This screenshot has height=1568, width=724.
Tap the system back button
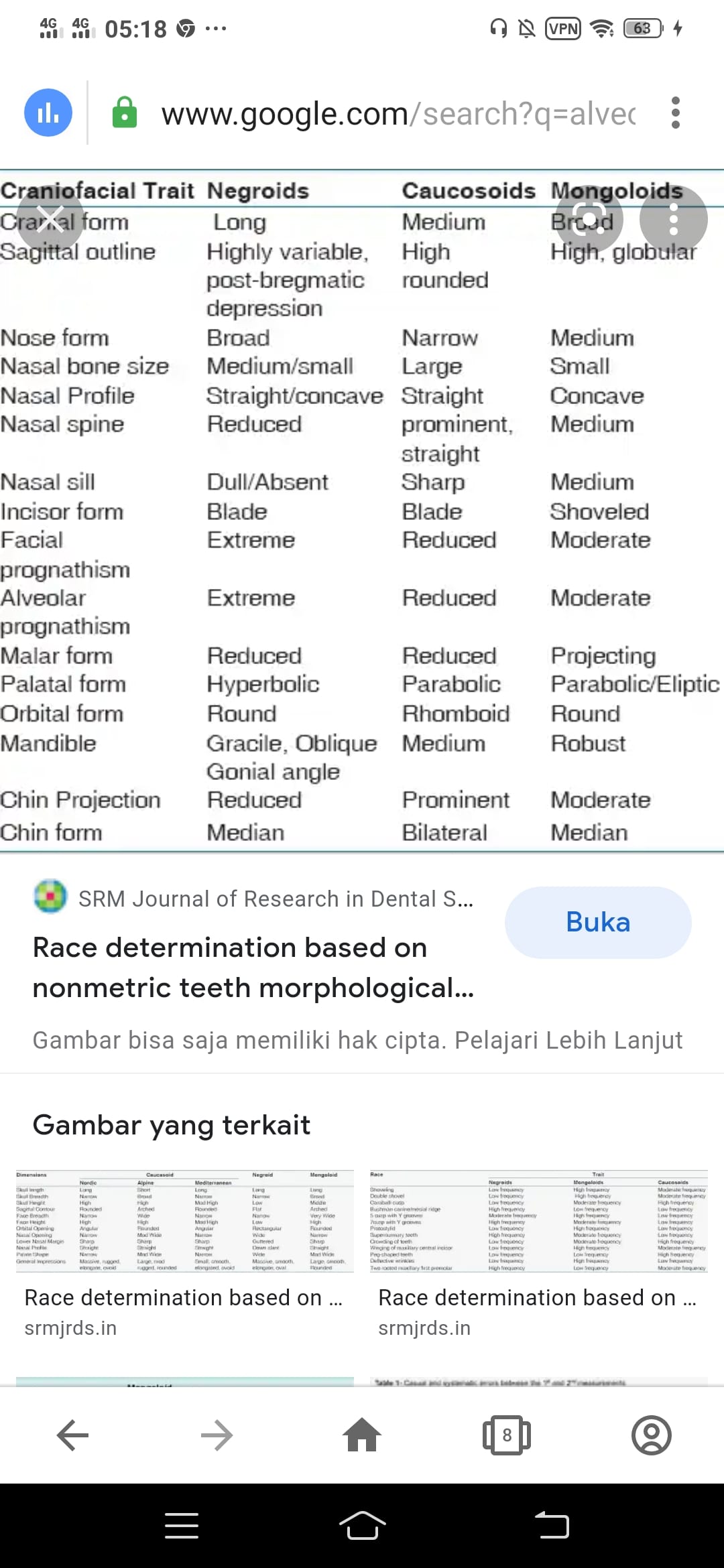pyautogui.click(x=552, y=1526)
